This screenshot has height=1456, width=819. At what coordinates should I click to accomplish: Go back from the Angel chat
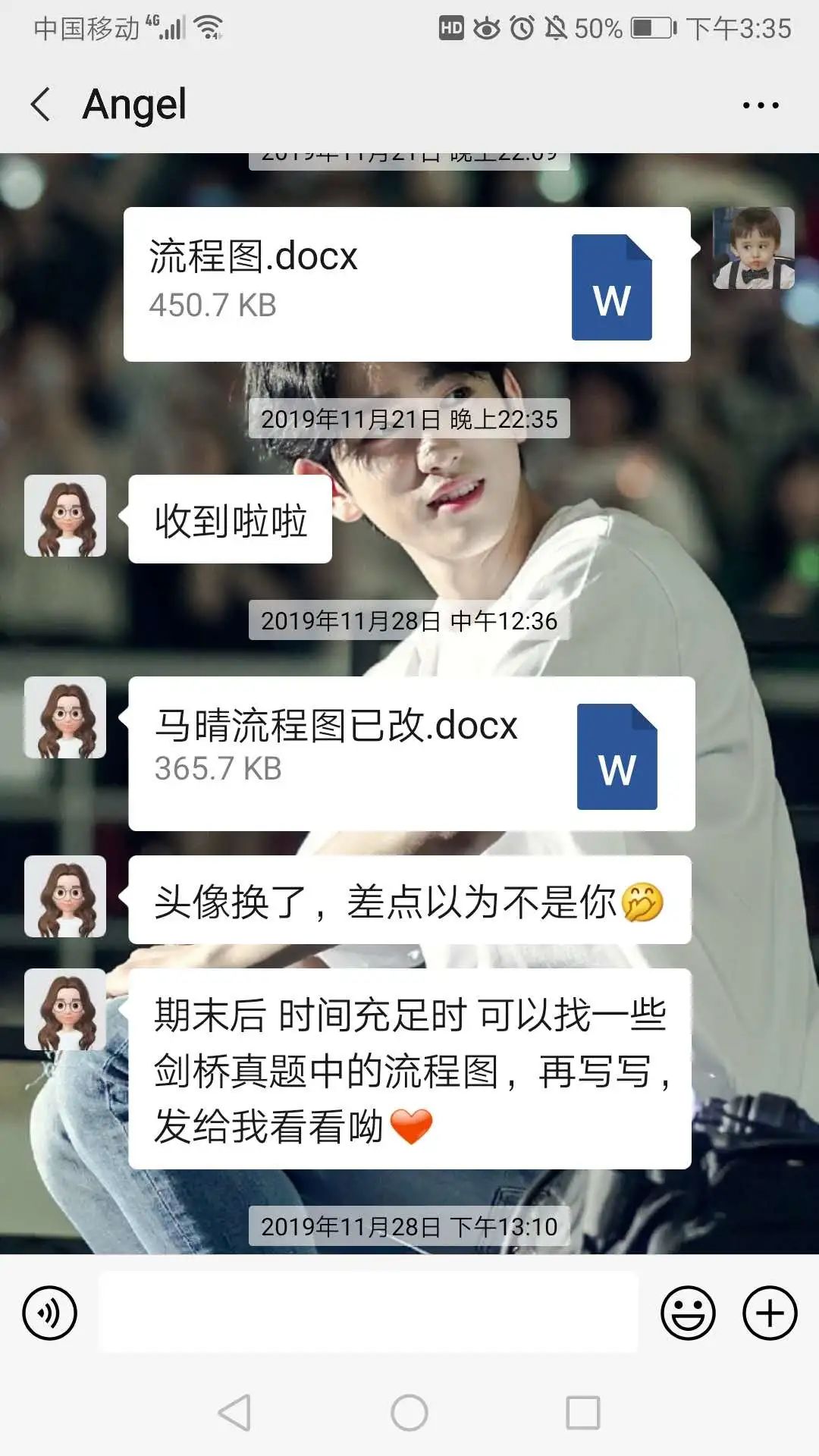[x=42, y=104]
